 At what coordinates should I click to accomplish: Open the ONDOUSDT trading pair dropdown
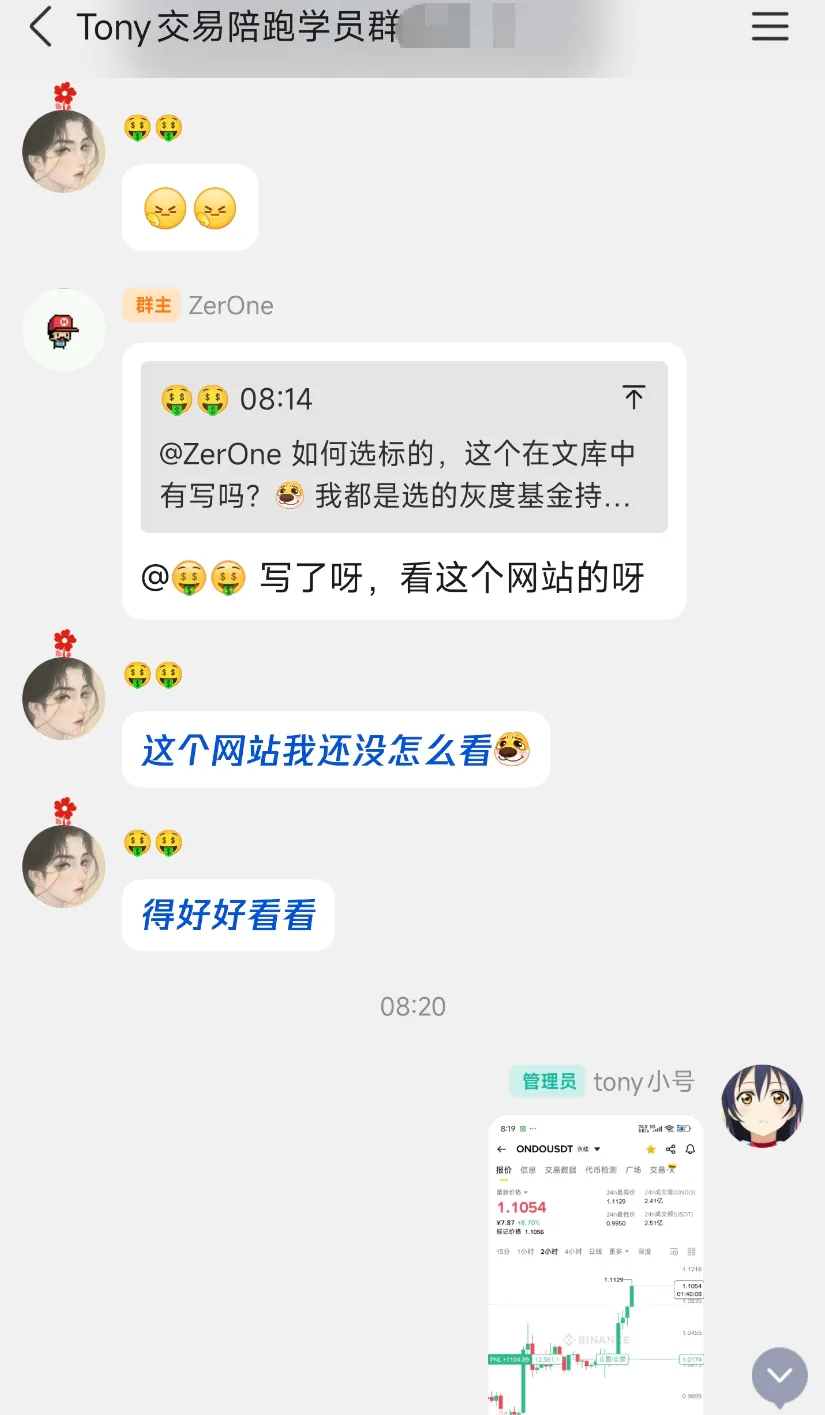596,1149
